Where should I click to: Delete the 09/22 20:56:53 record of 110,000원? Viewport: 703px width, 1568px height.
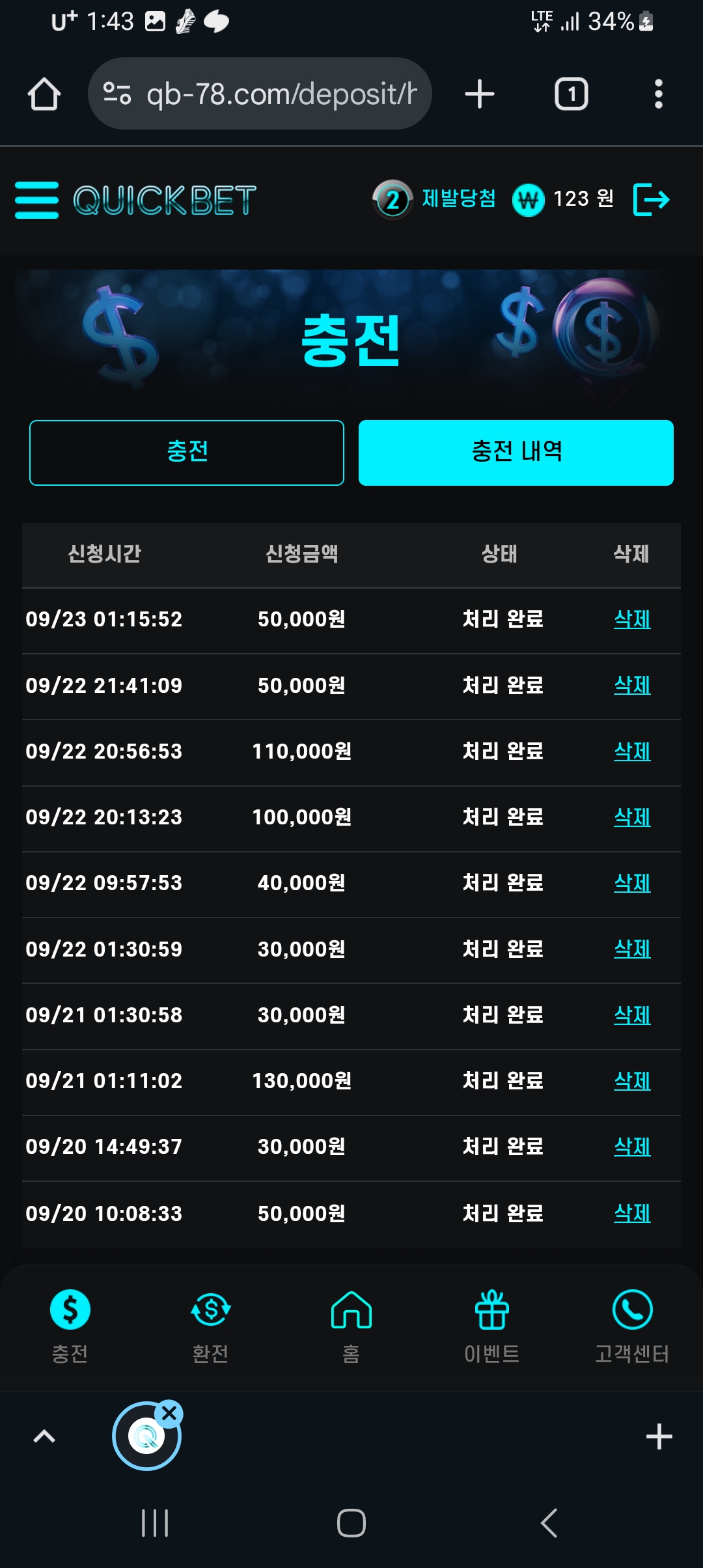[632, 751]
